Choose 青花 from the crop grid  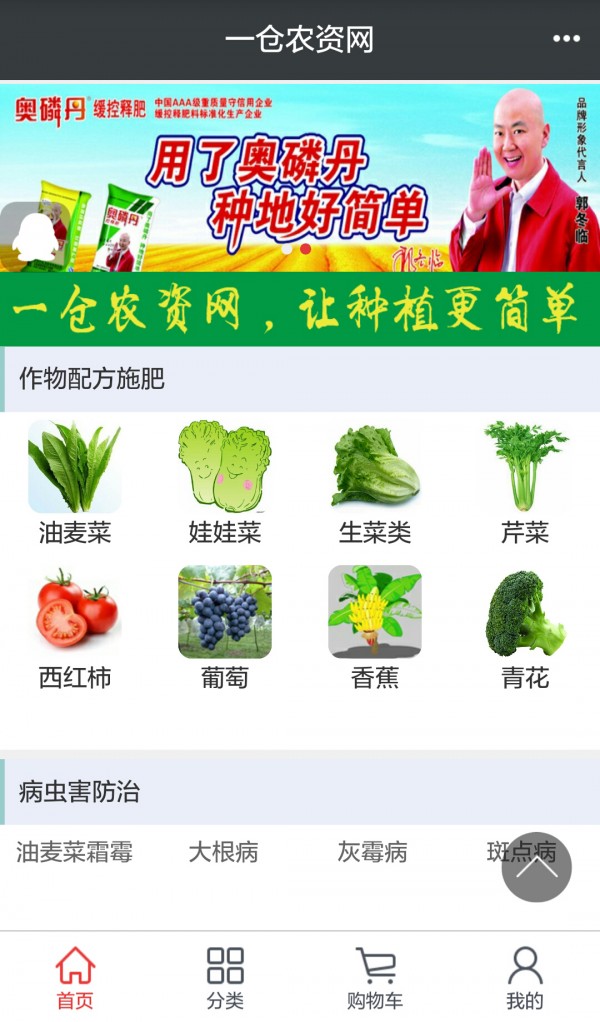click(x=525, y=627)
